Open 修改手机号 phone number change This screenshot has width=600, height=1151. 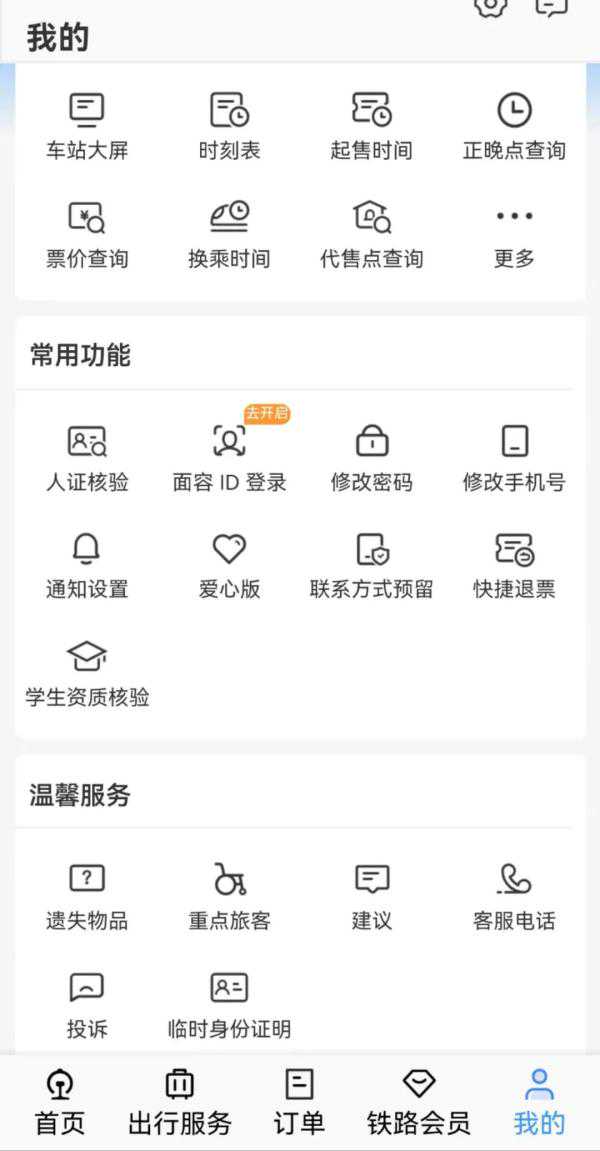(x=514, y=458)
